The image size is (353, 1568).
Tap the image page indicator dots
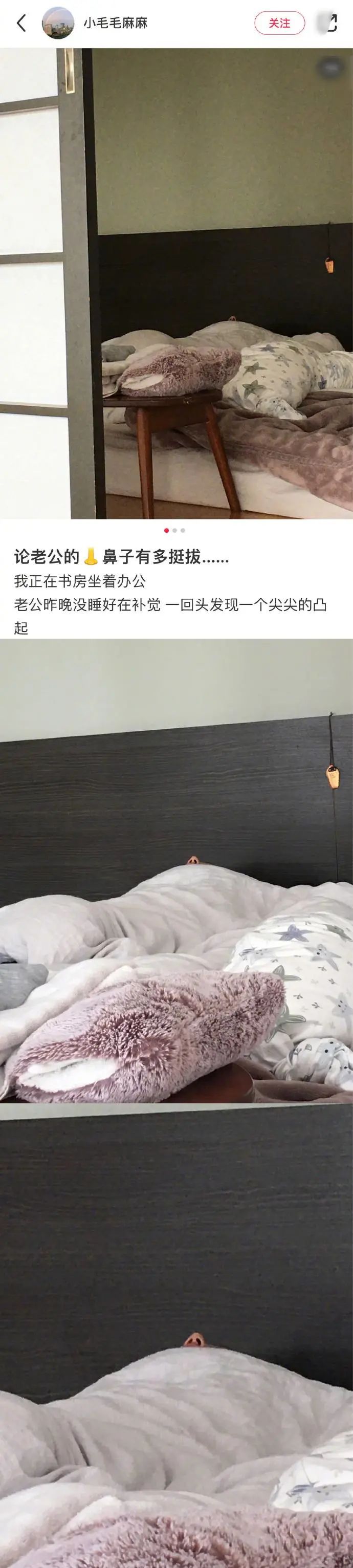[174, 530]
